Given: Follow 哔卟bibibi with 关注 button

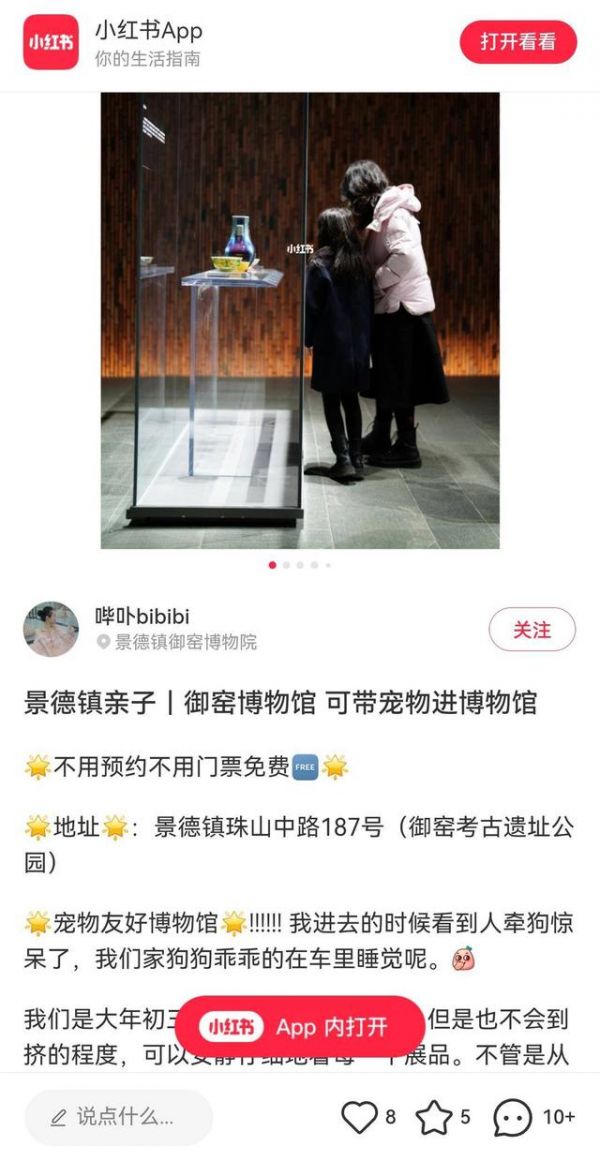Looking at the screenshot, I should 532,630.
